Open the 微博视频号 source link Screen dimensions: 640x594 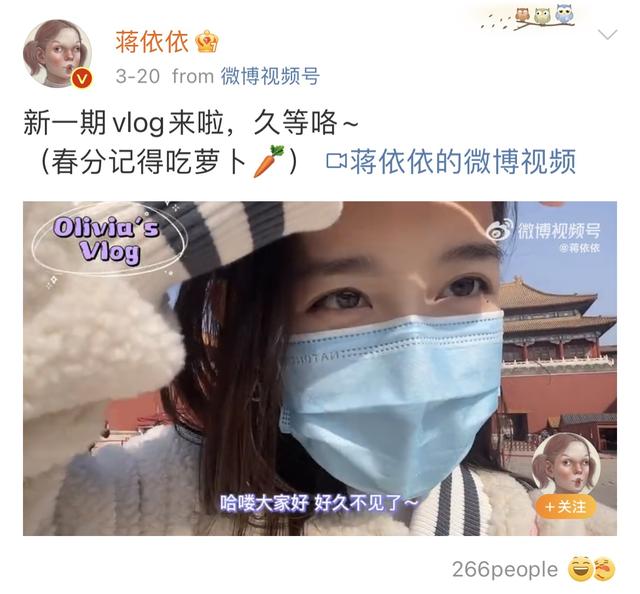click(269, 75)
